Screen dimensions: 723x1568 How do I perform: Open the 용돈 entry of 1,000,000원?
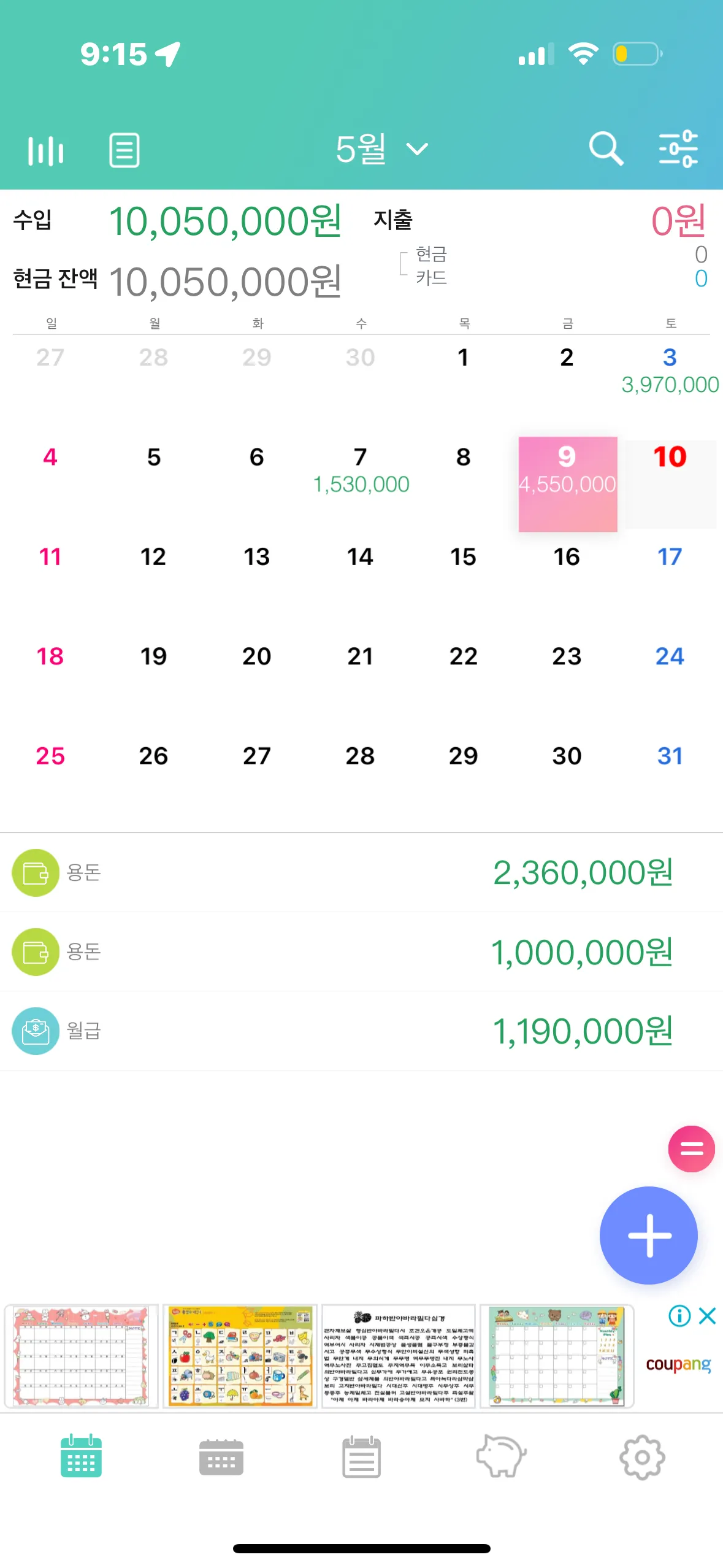[x=361, y=951]
